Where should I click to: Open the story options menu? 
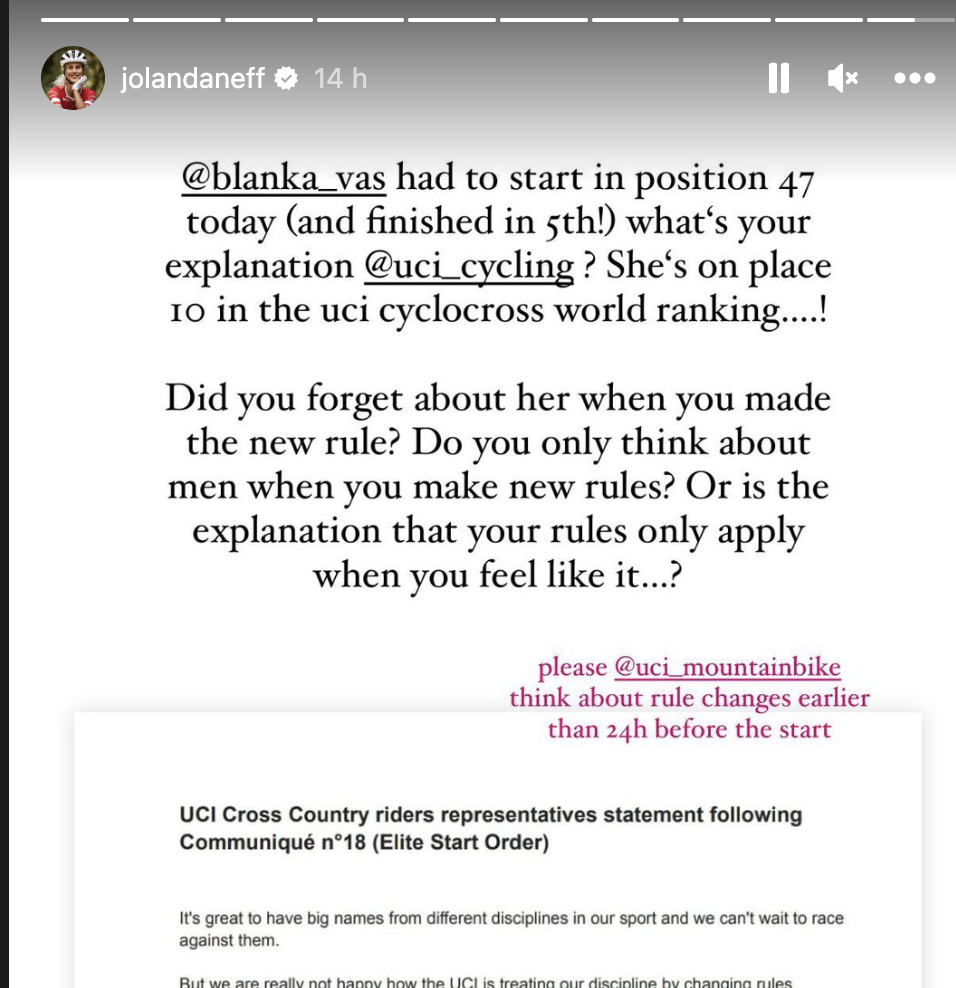click(x=914, y=78)
